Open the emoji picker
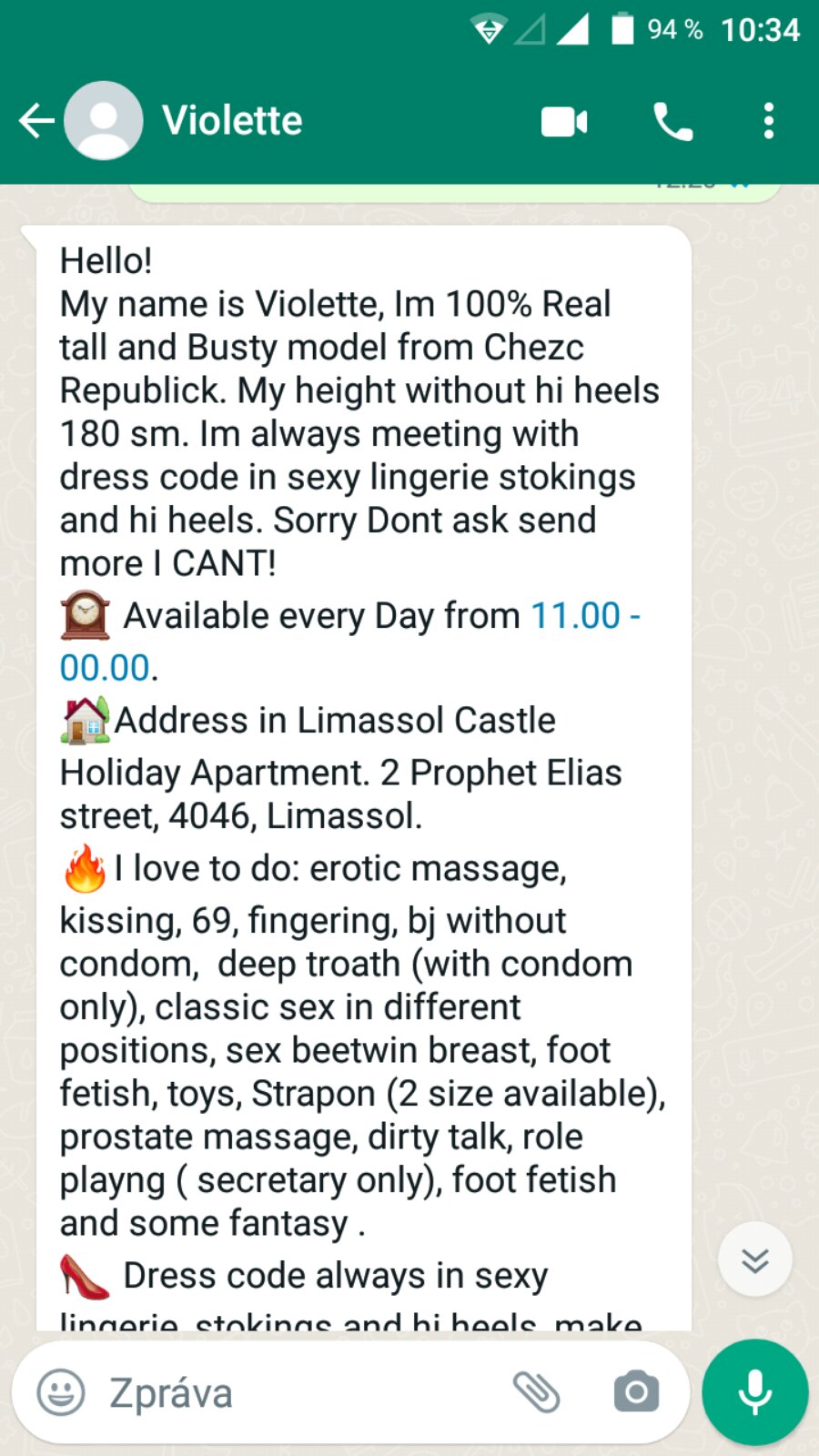Image resolution: width=819 pixels, height=1456 pixels. click(x=61, y=1392)
